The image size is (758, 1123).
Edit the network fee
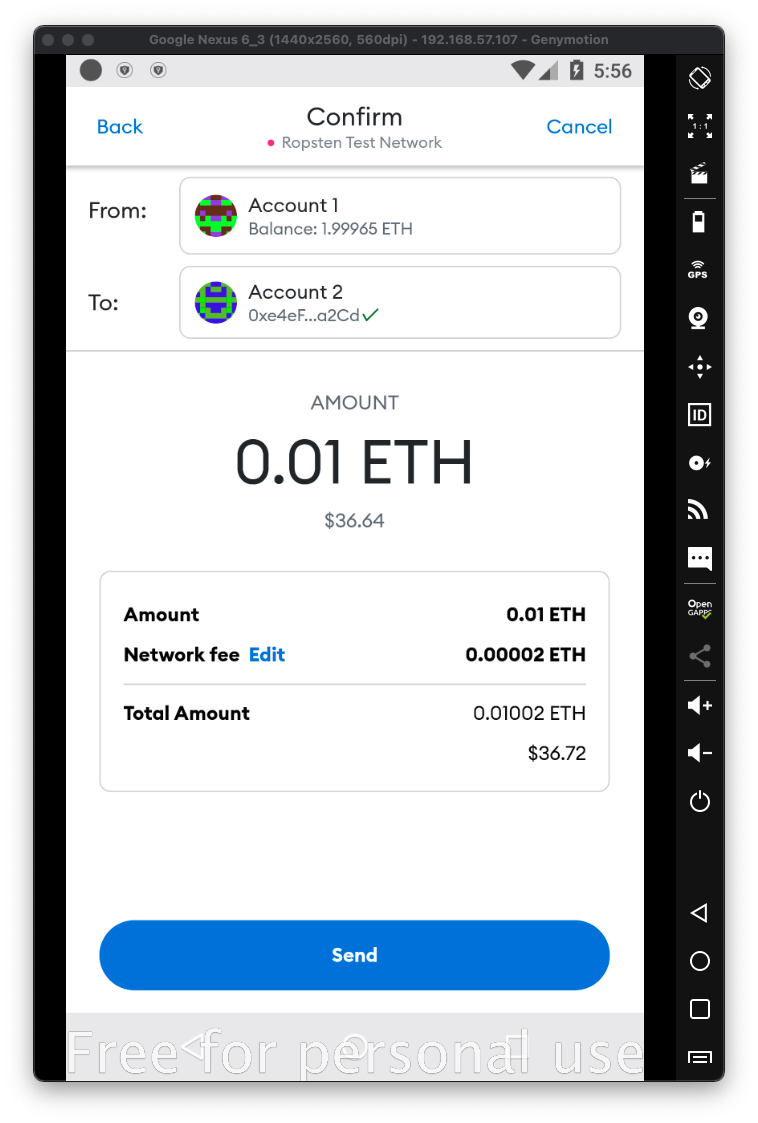267,655
